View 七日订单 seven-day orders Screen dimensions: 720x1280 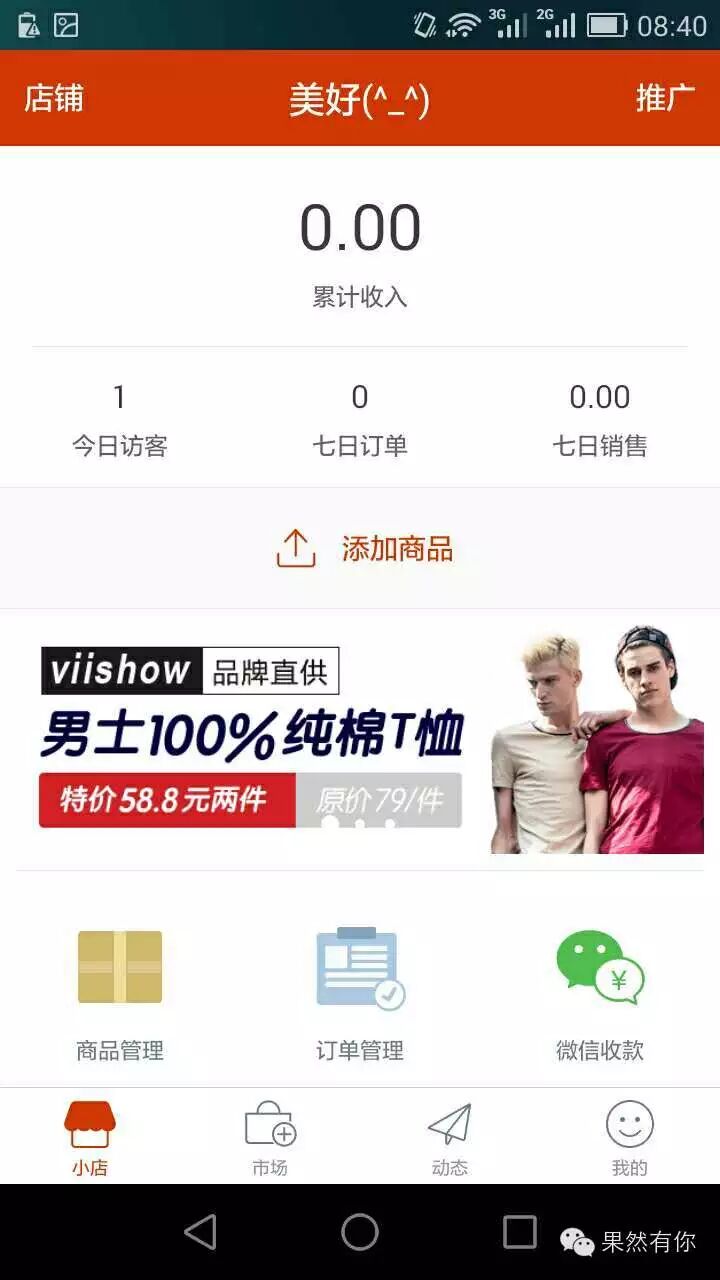(360, 420)
